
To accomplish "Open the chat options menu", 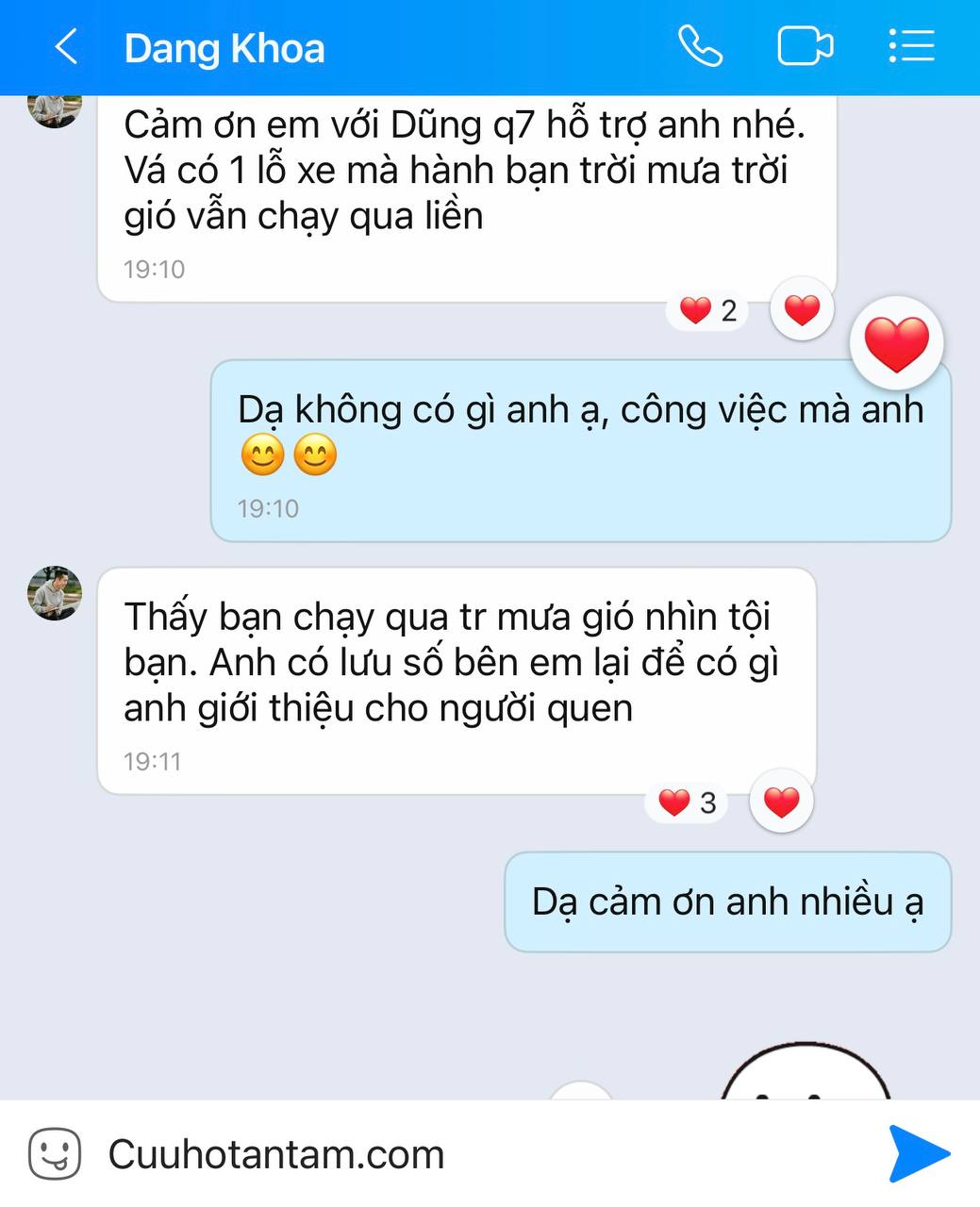I will (911, 46).
